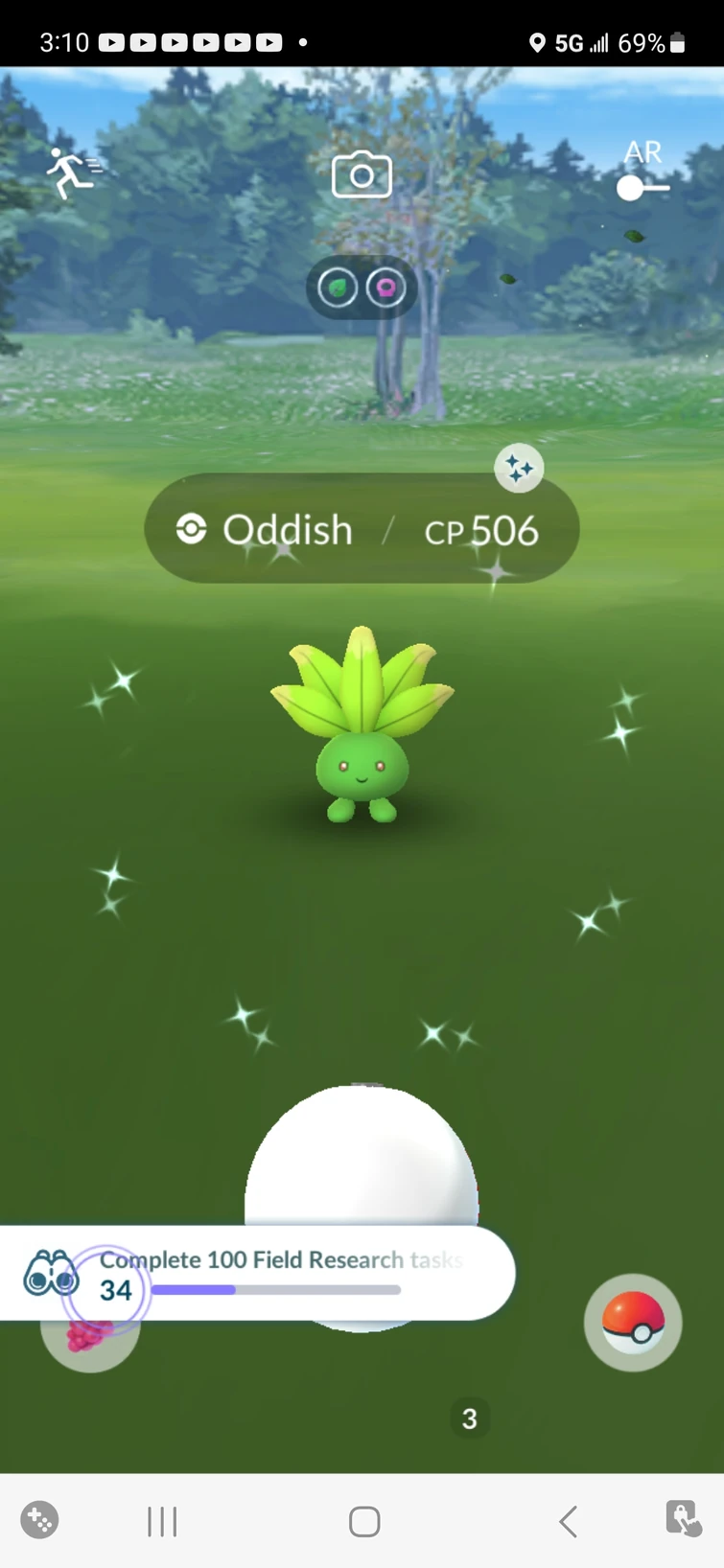Tap the CP 506 label
This screenshot has height=1568, width=724.
pos(479,529)
